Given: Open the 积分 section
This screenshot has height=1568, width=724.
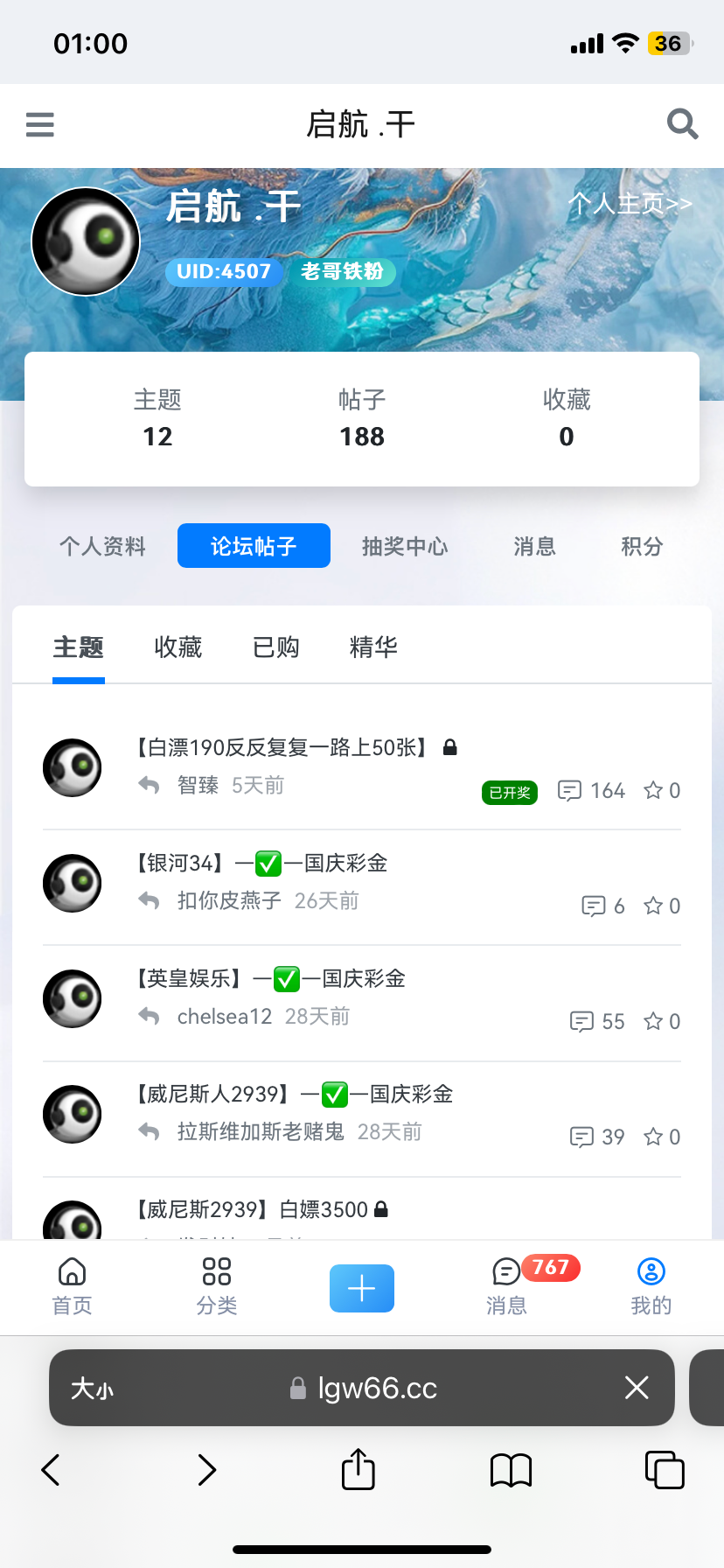Looking at the screenshot, I should 642,547.
